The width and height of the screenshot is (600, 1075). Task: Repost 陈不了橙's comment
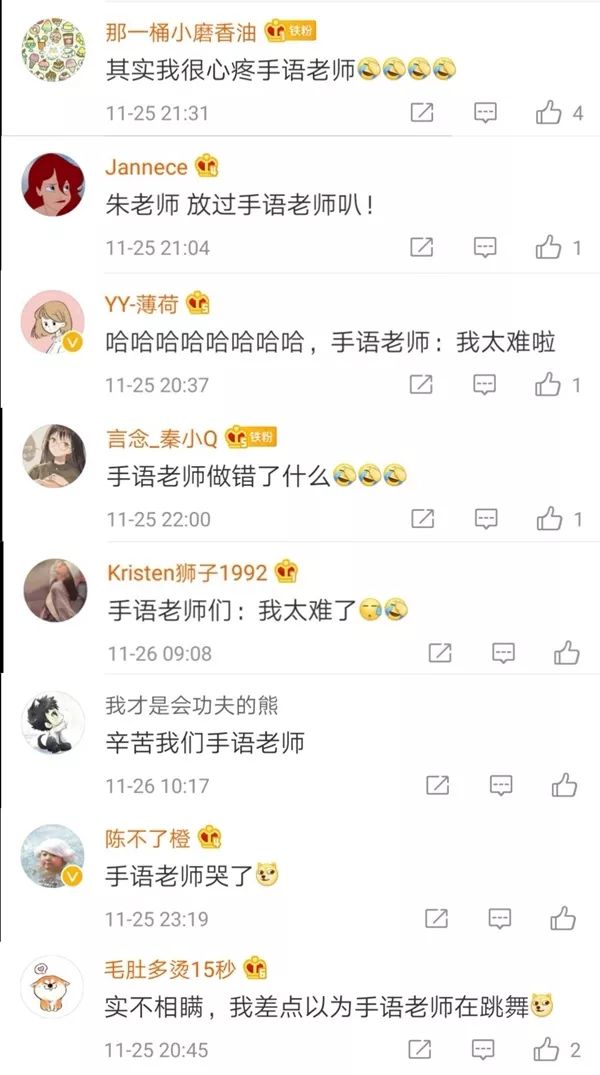436,918
